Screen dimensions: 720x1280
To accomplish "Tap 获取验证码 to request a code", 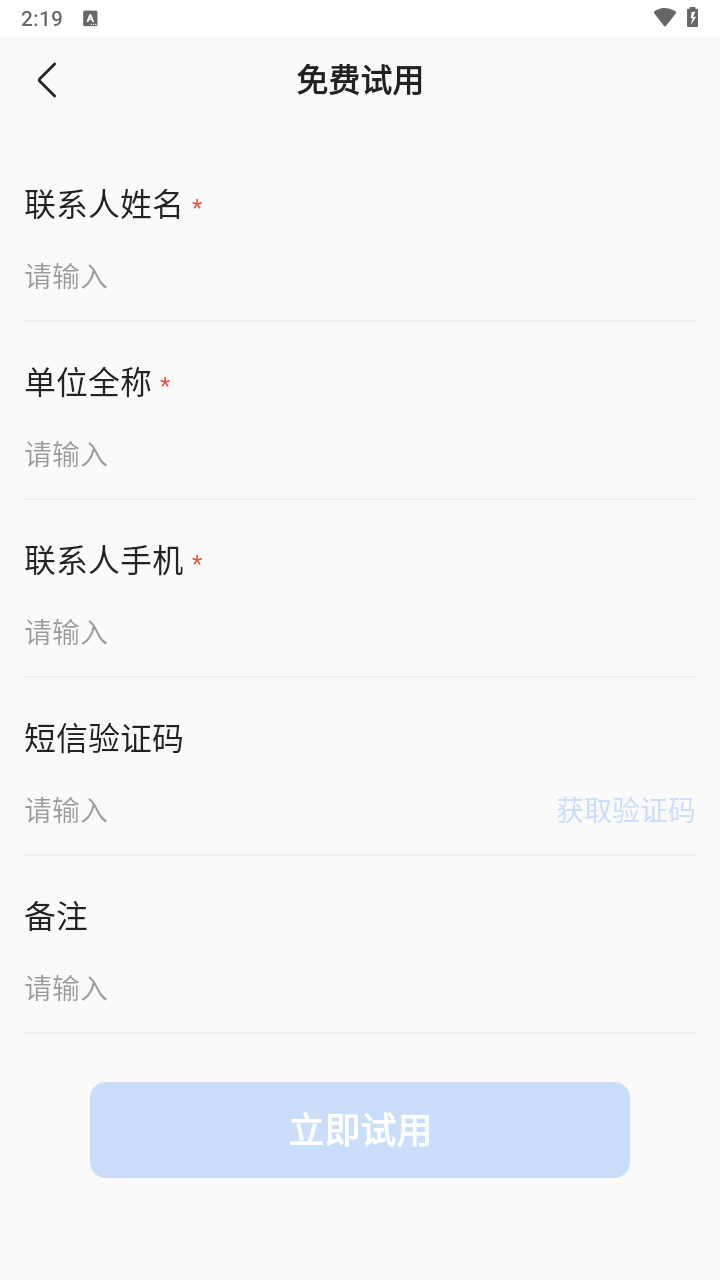I will [625, 810].
